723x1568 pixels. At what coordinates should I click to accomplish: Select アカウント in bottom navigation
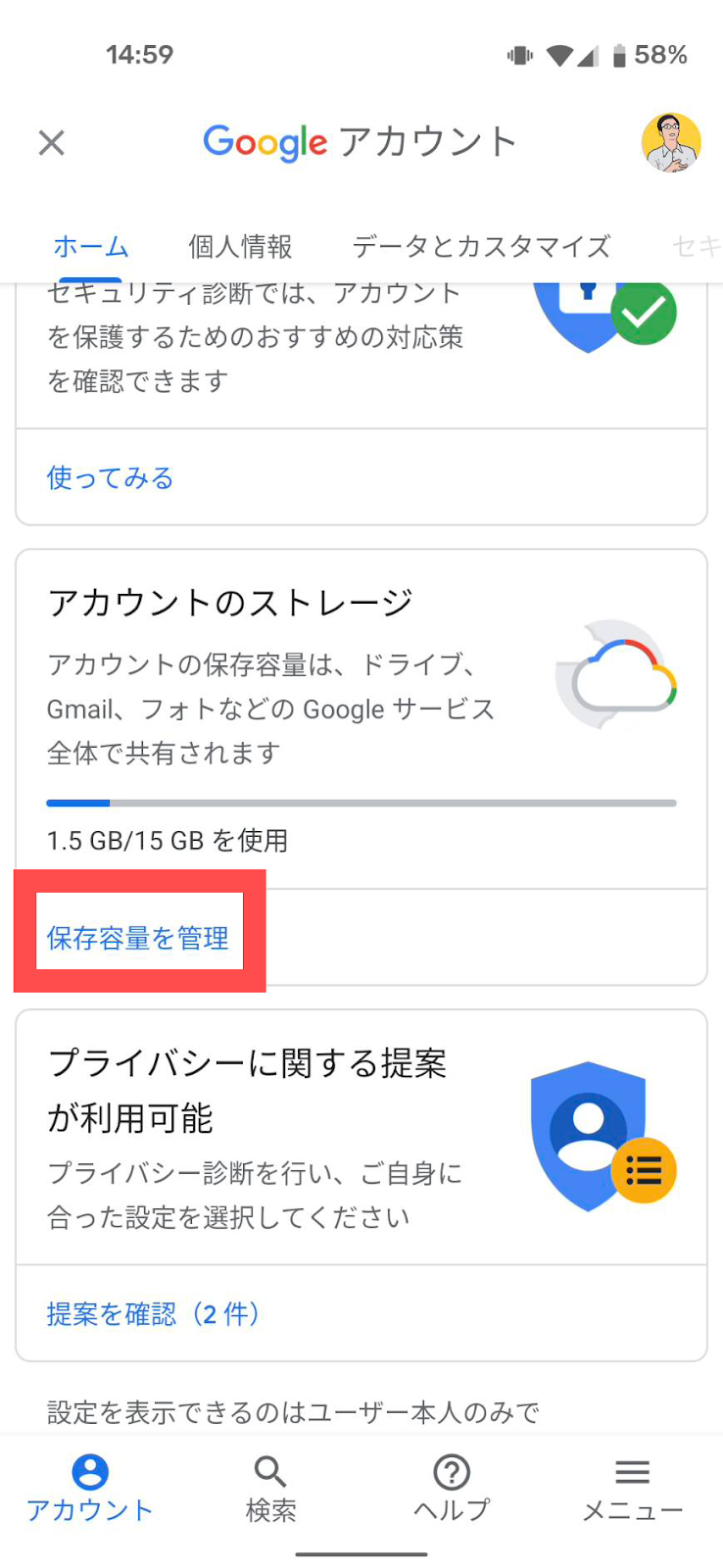coord(90,1489)
